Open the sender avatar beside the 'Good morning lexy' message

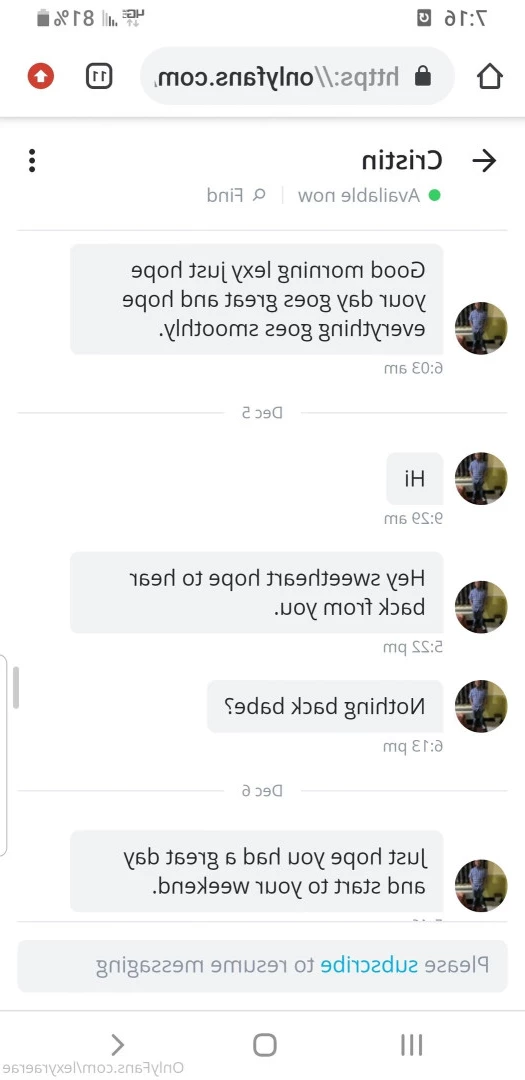481,328
